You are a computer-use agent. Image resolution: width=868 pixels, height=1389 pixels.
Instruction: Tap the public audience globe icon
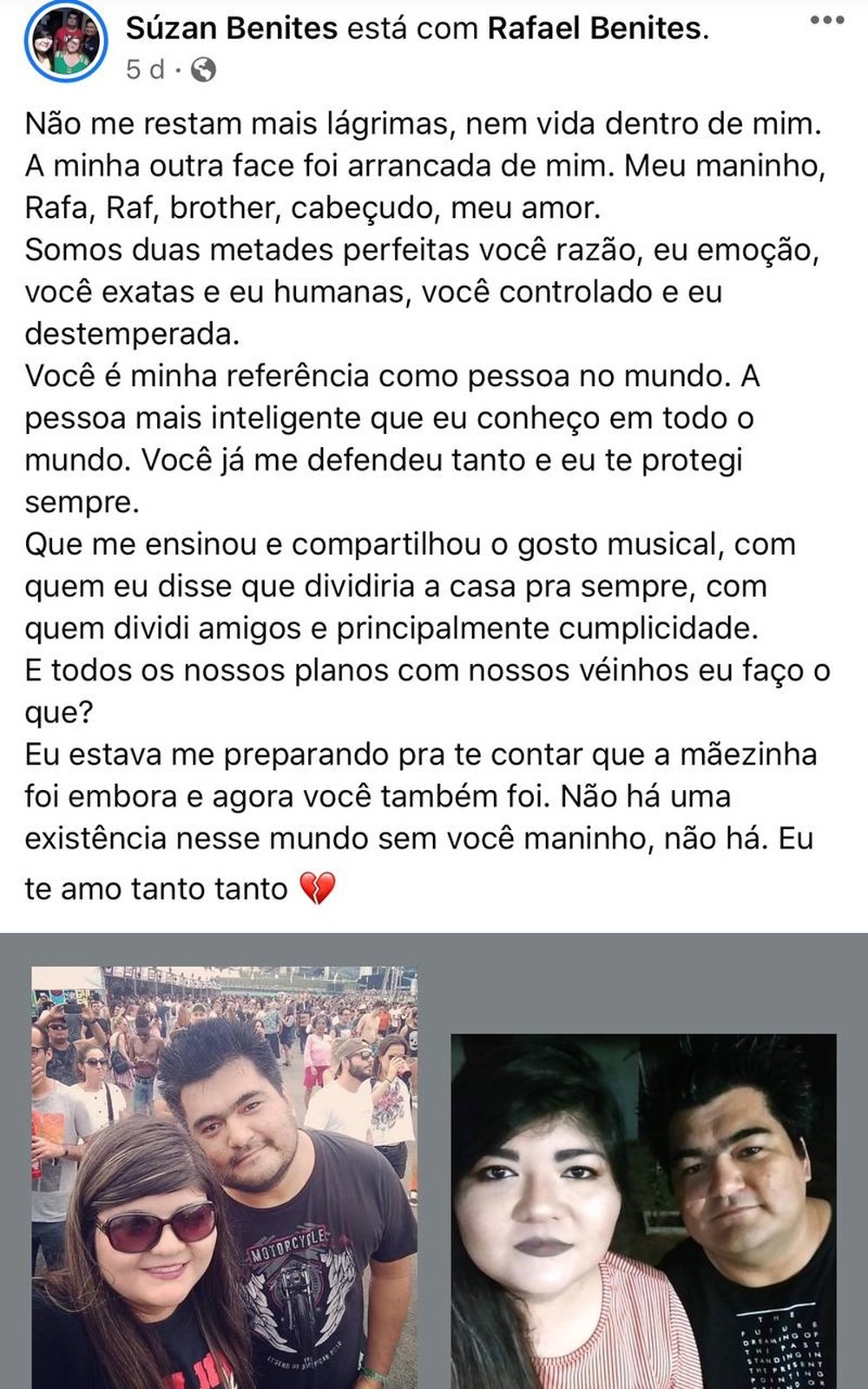tap(202, 69)
